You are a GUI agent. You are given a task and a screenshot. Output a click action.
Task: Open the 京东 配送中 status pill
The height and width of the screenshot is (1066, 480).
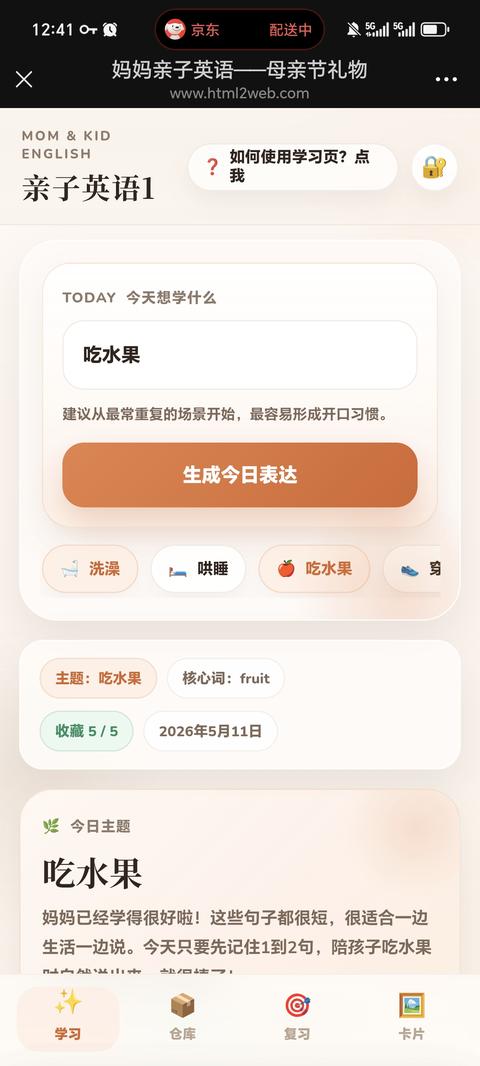240,30
